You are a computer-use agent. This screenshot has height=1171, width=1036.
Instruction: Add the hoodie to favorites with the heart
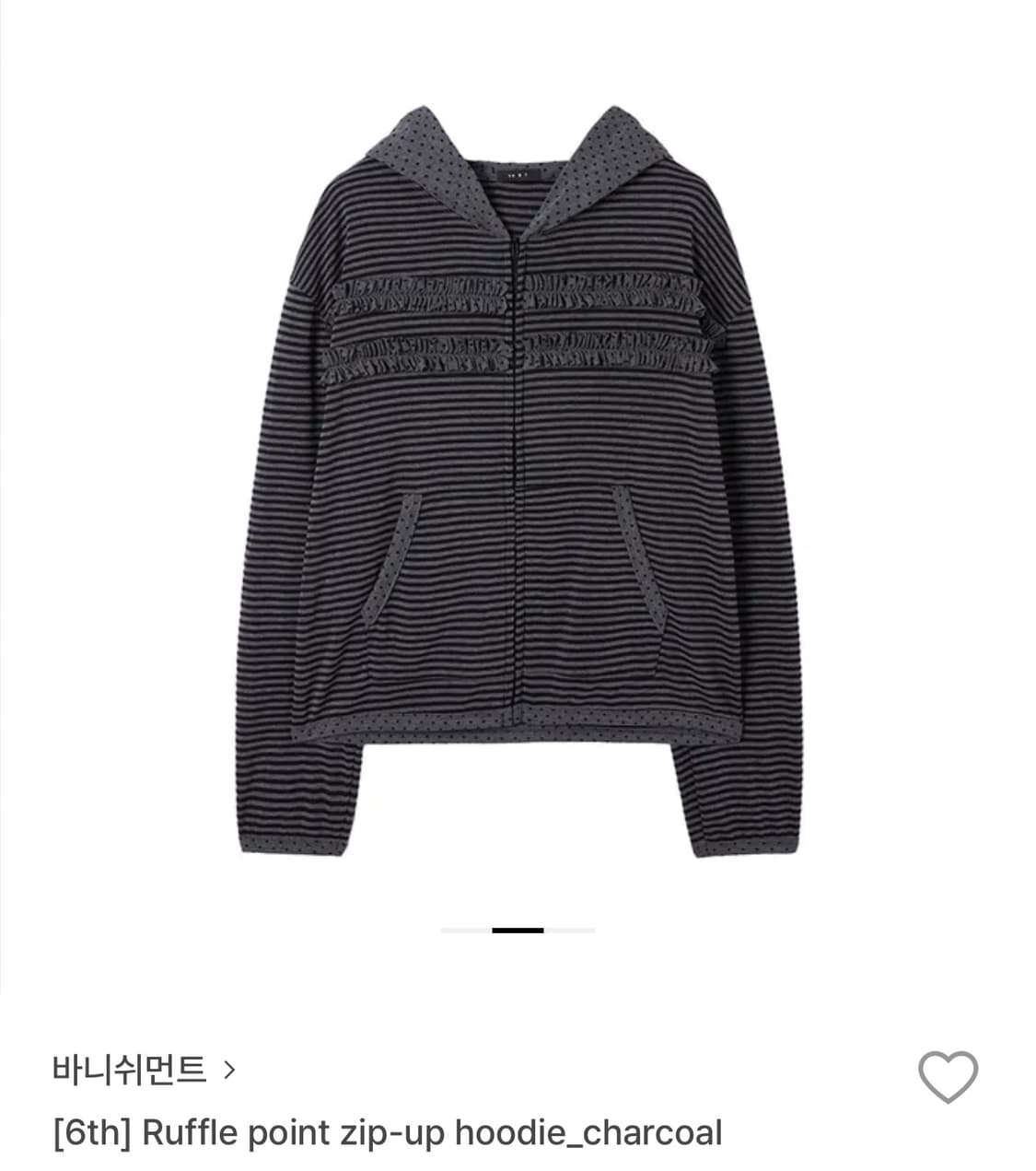[948, 1076]
